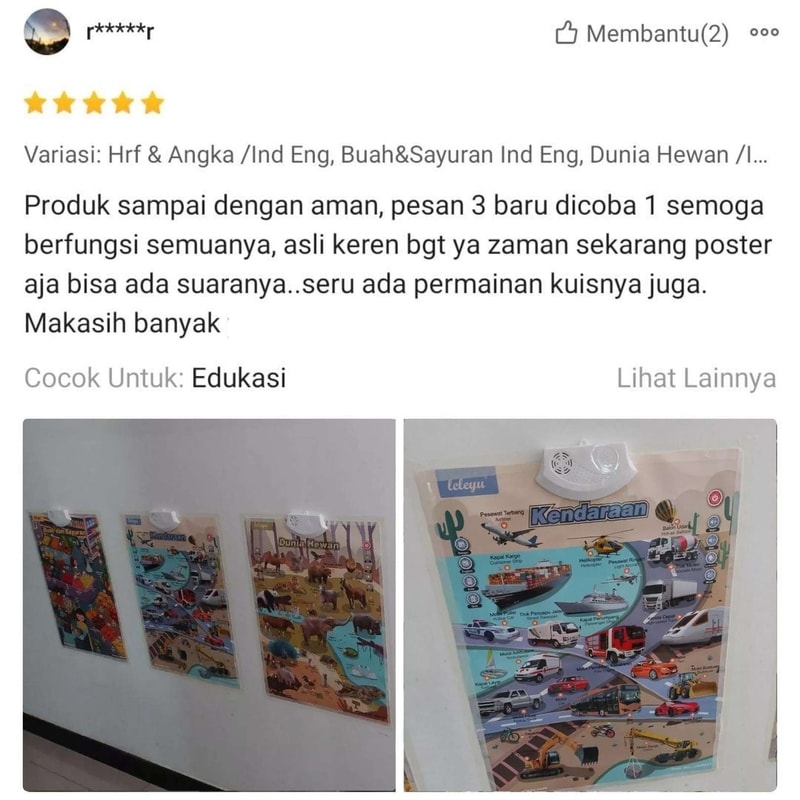The width and height of the screenshot is (800, 800).
Task: Open the reviewer's profile avatar
Action: coord(47,32)
